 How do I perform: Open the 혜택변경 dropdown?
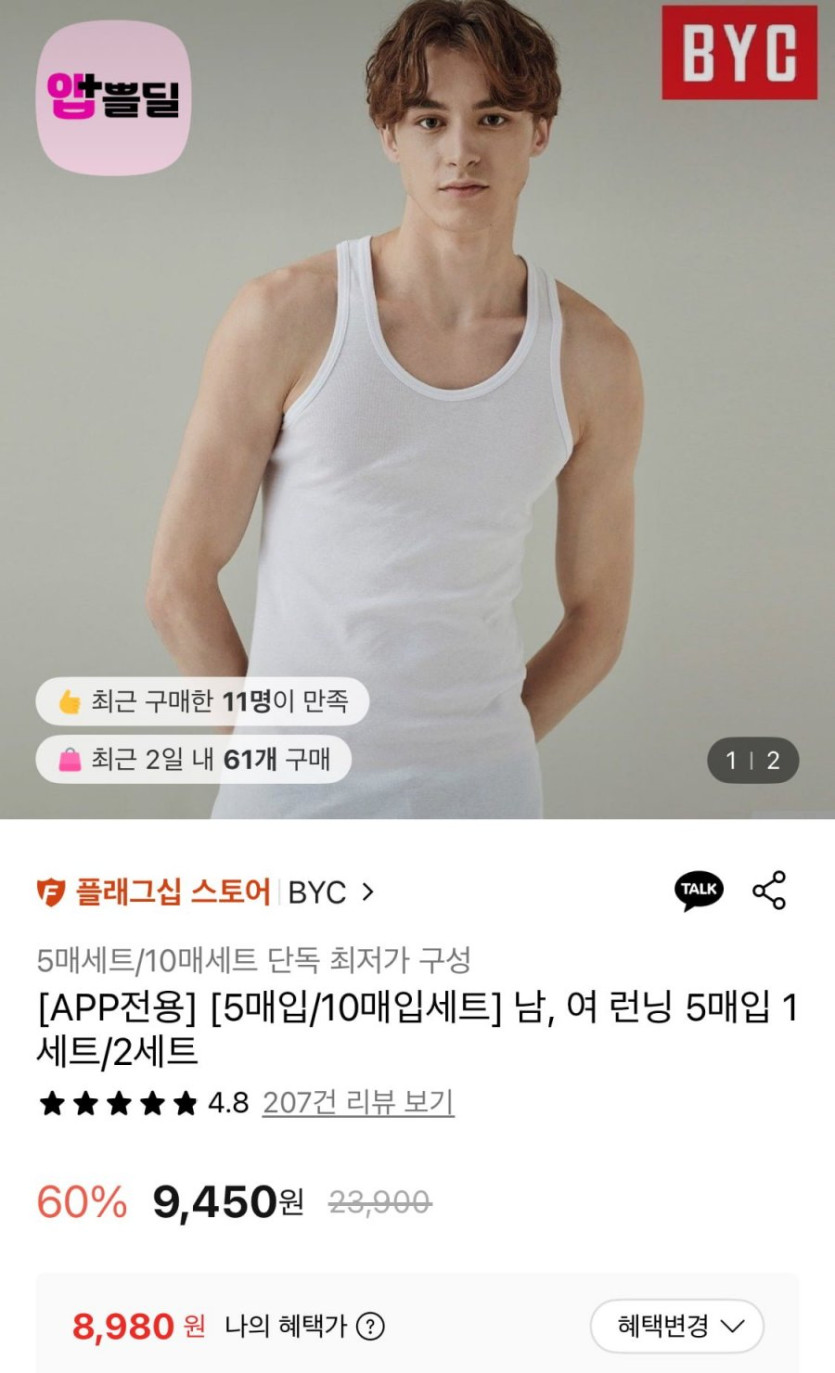click(676, 1327)
